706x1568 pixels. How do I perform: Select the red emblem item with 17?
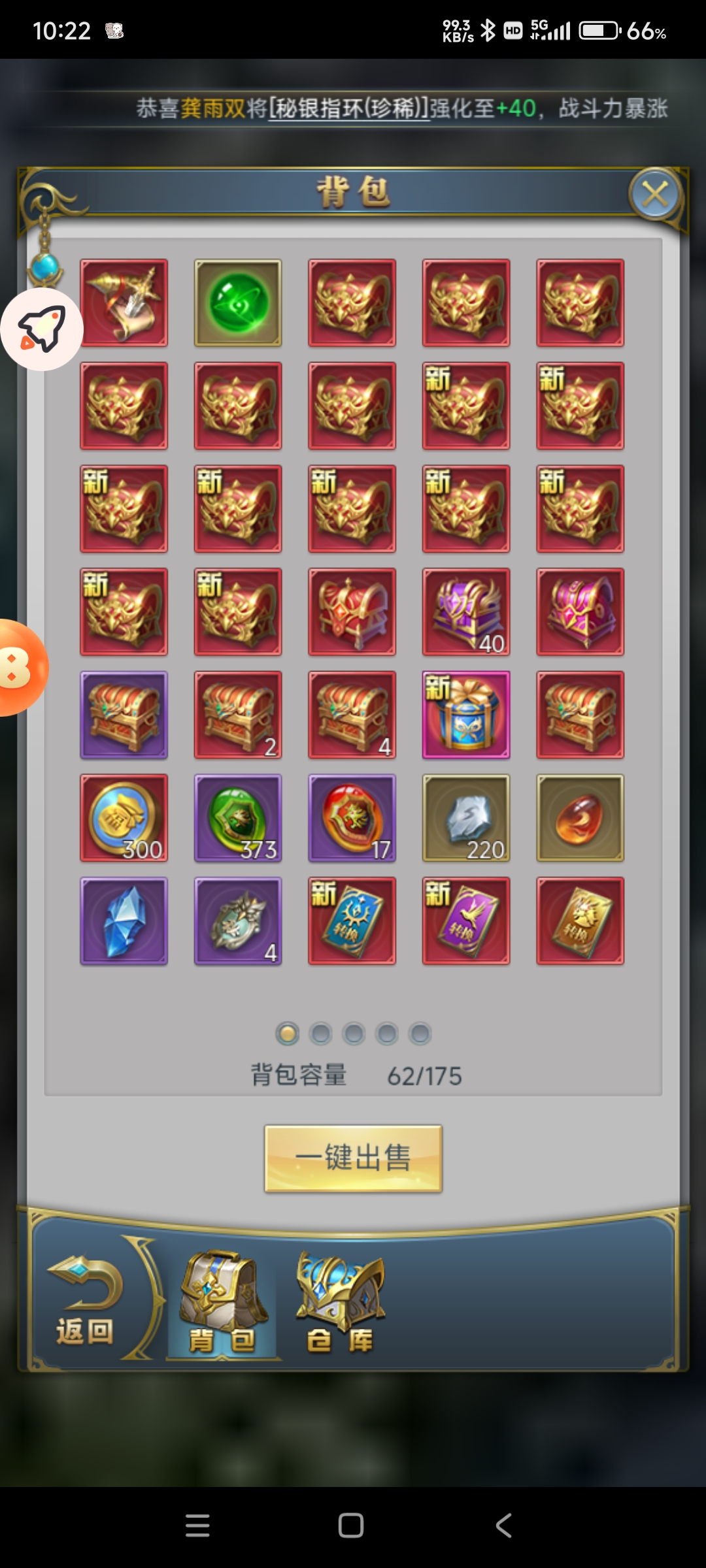tap(352, 818)
